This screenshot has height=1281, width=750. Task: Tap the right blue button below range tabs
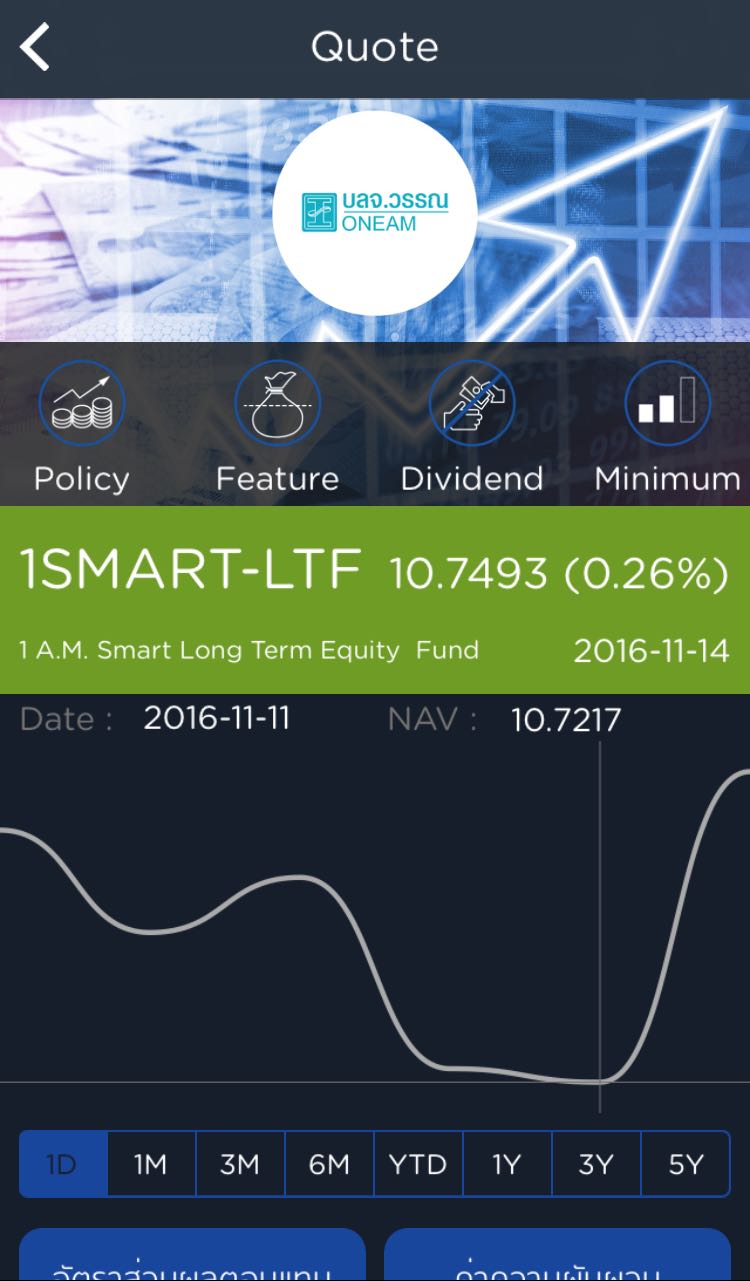(557, 1258)
